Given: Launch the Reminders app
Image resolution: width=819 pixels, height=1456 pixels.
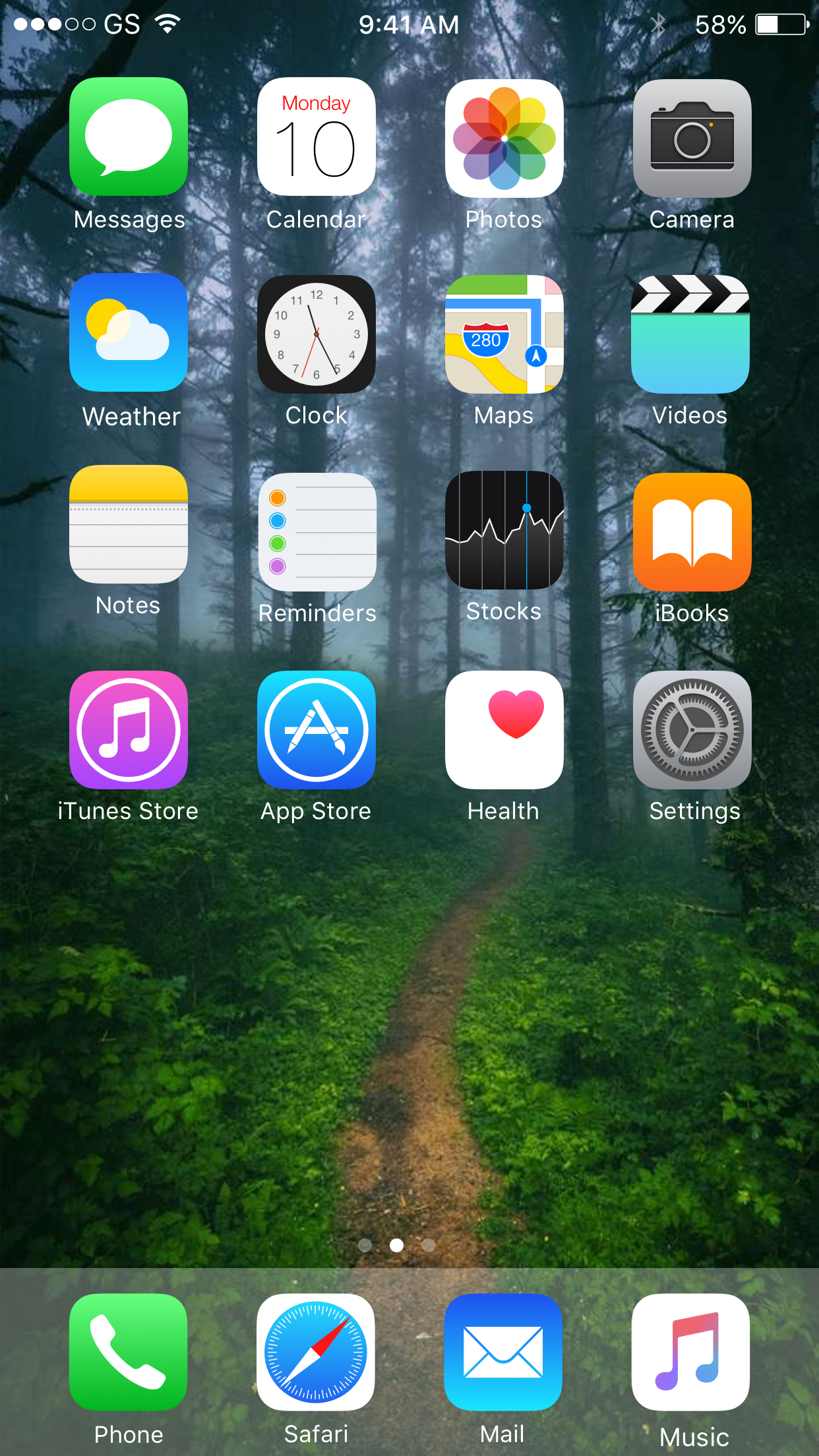Looking at the screenshot, I should pos(317,531).
